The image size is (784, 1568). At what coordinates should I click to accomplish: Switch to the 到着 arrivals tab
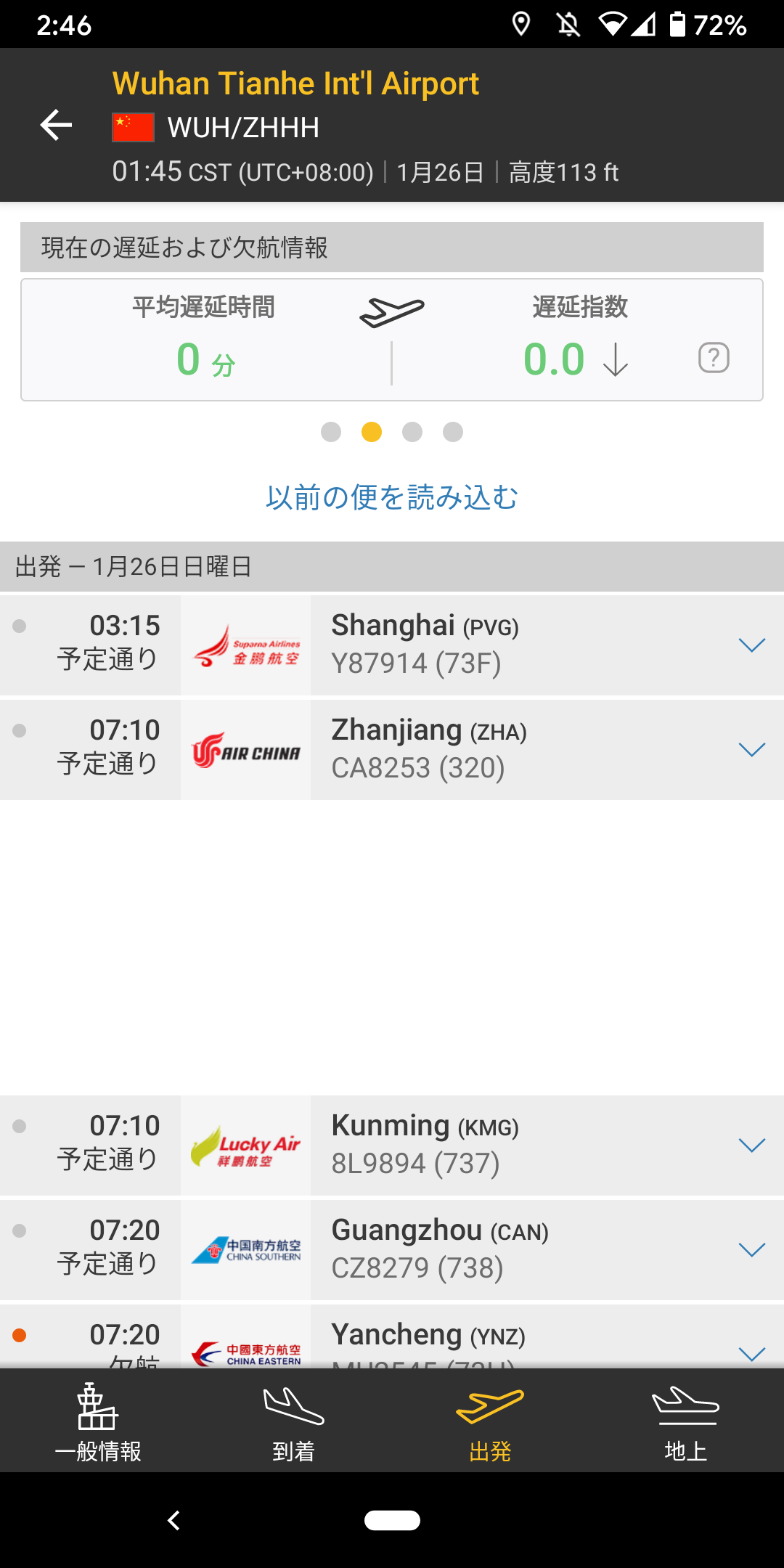point(294,1421)
